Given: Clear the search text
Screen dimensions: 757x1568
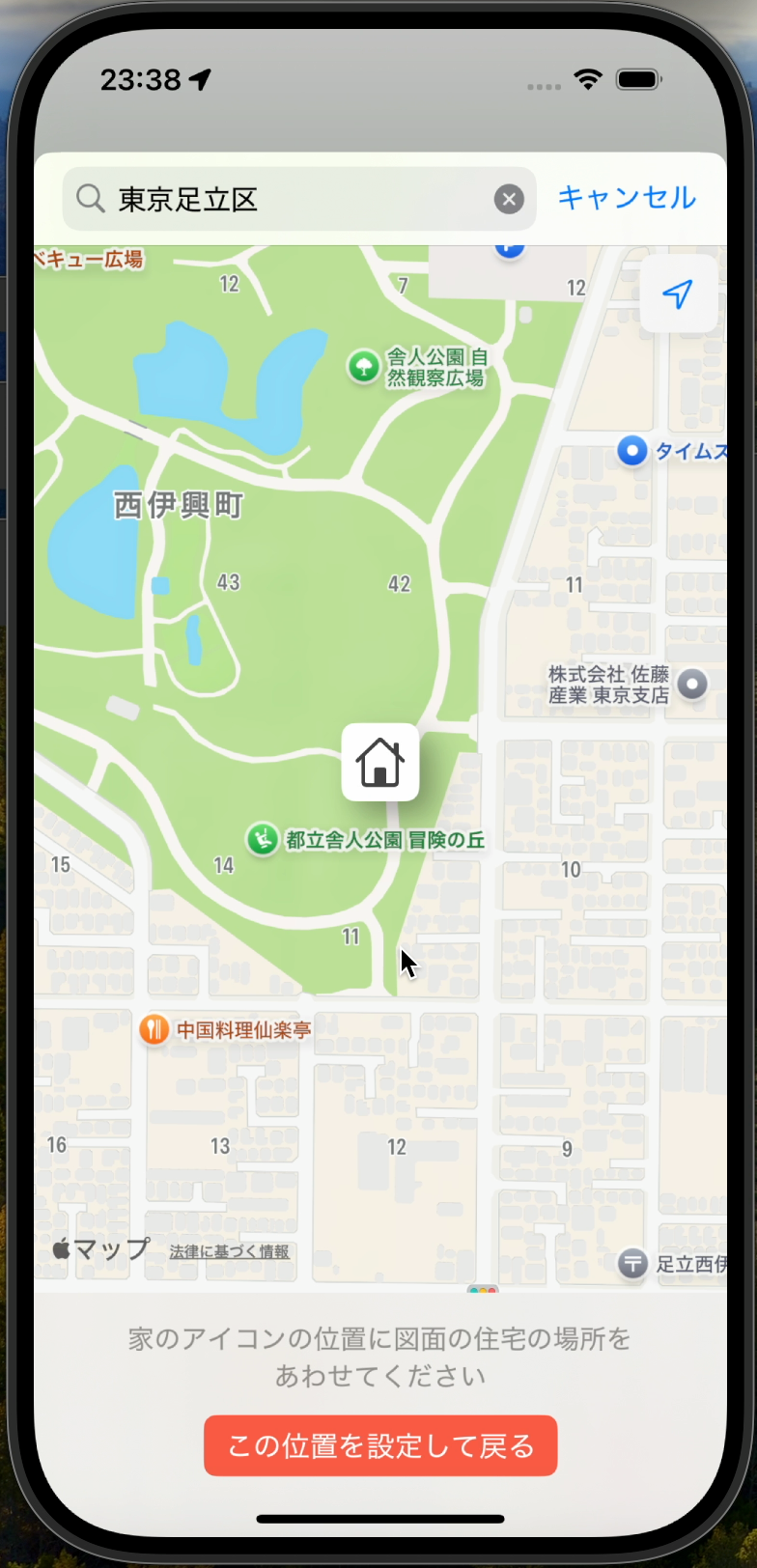Looking at the screenshot, I should (x=509, y=200).
